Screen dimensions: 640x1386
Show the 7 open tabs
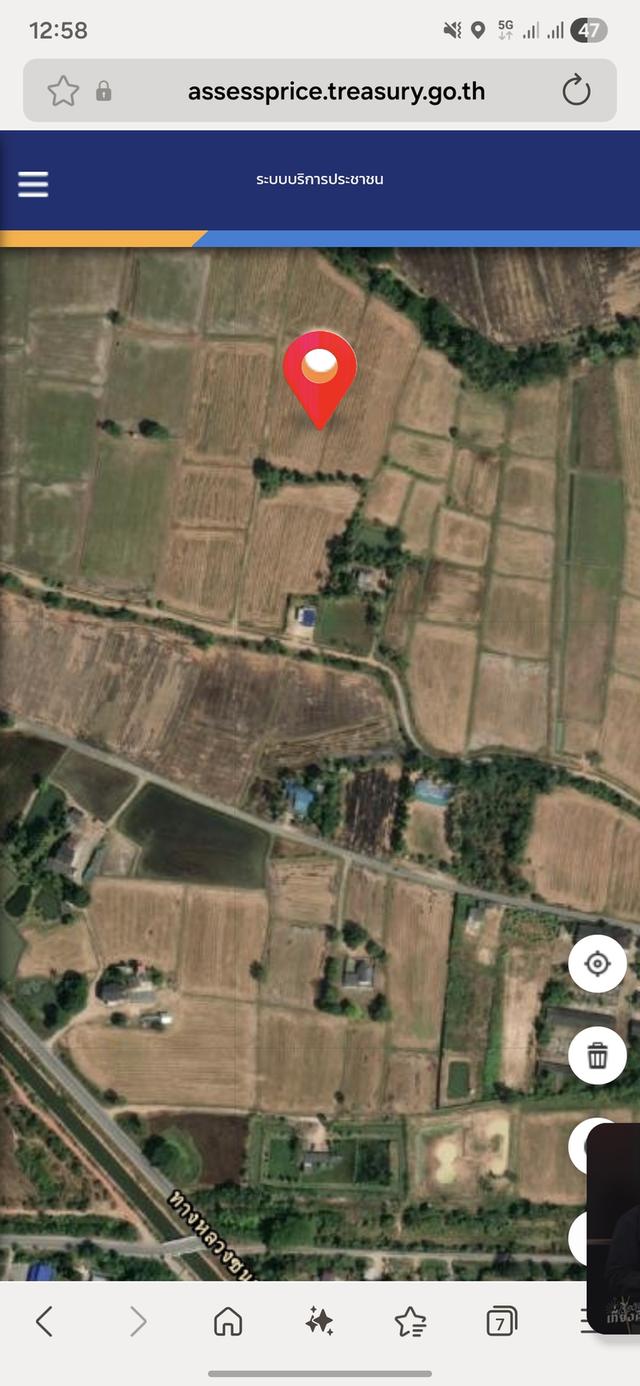pos(501,1322)
